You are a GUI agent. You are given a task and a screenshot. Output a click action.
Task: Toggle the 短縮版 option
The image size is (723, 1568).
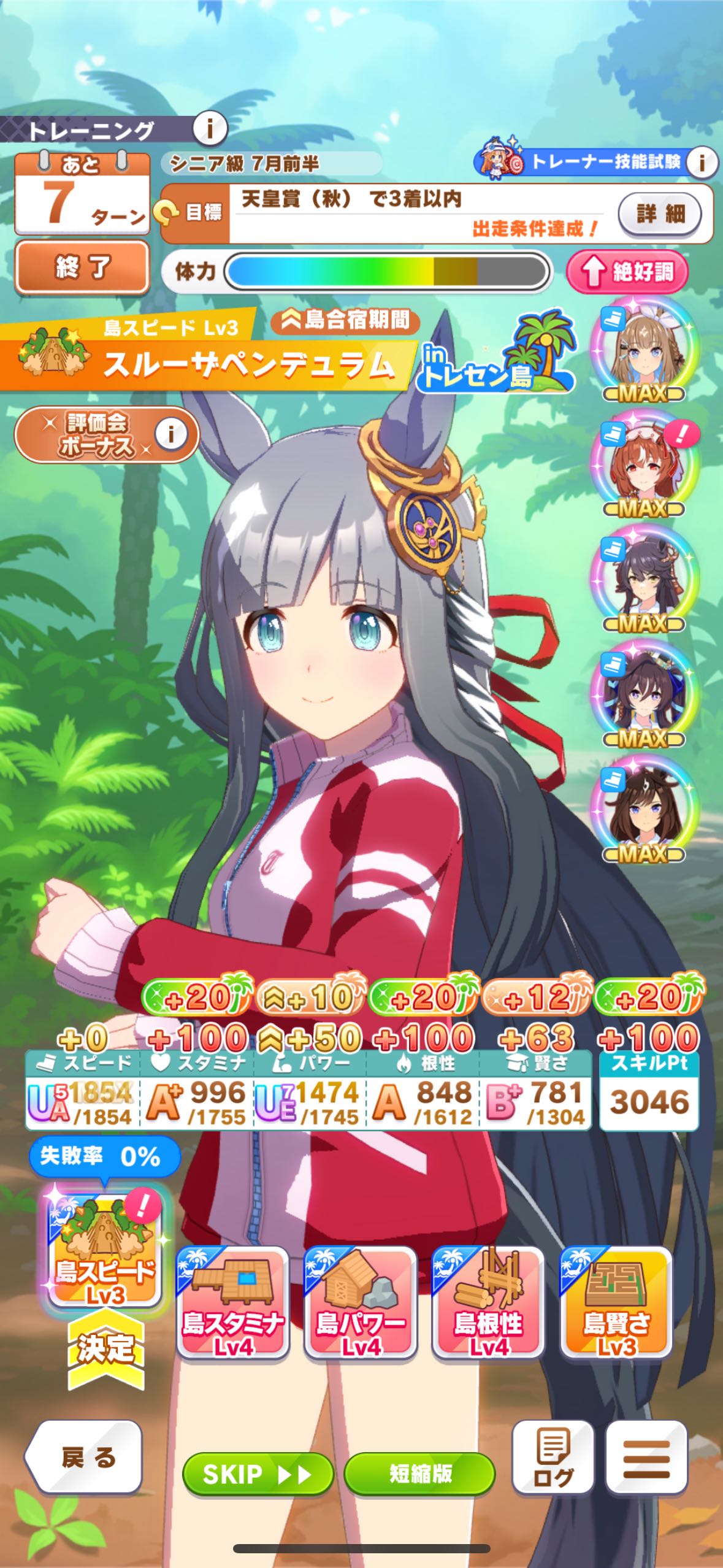pos(419,1474)
